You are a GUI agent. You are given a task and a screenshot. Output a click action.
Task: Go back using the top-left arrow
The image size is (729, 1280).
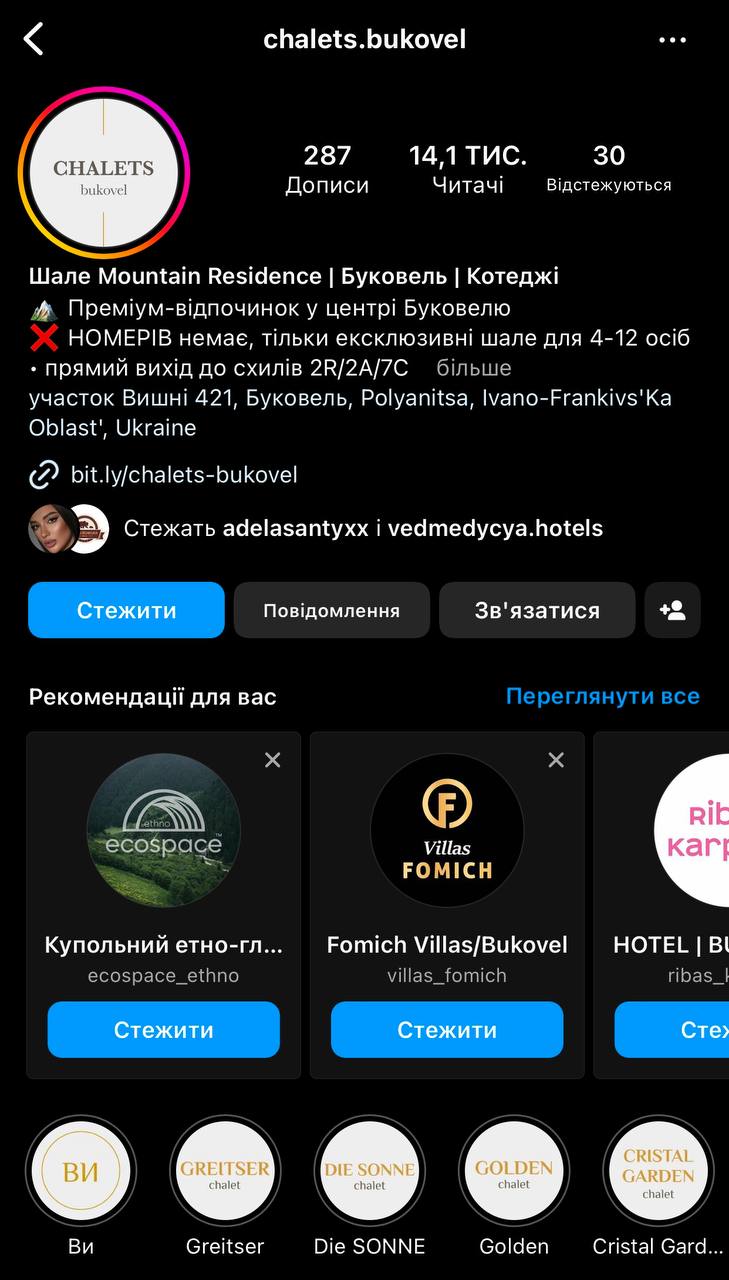click(34, 40)
